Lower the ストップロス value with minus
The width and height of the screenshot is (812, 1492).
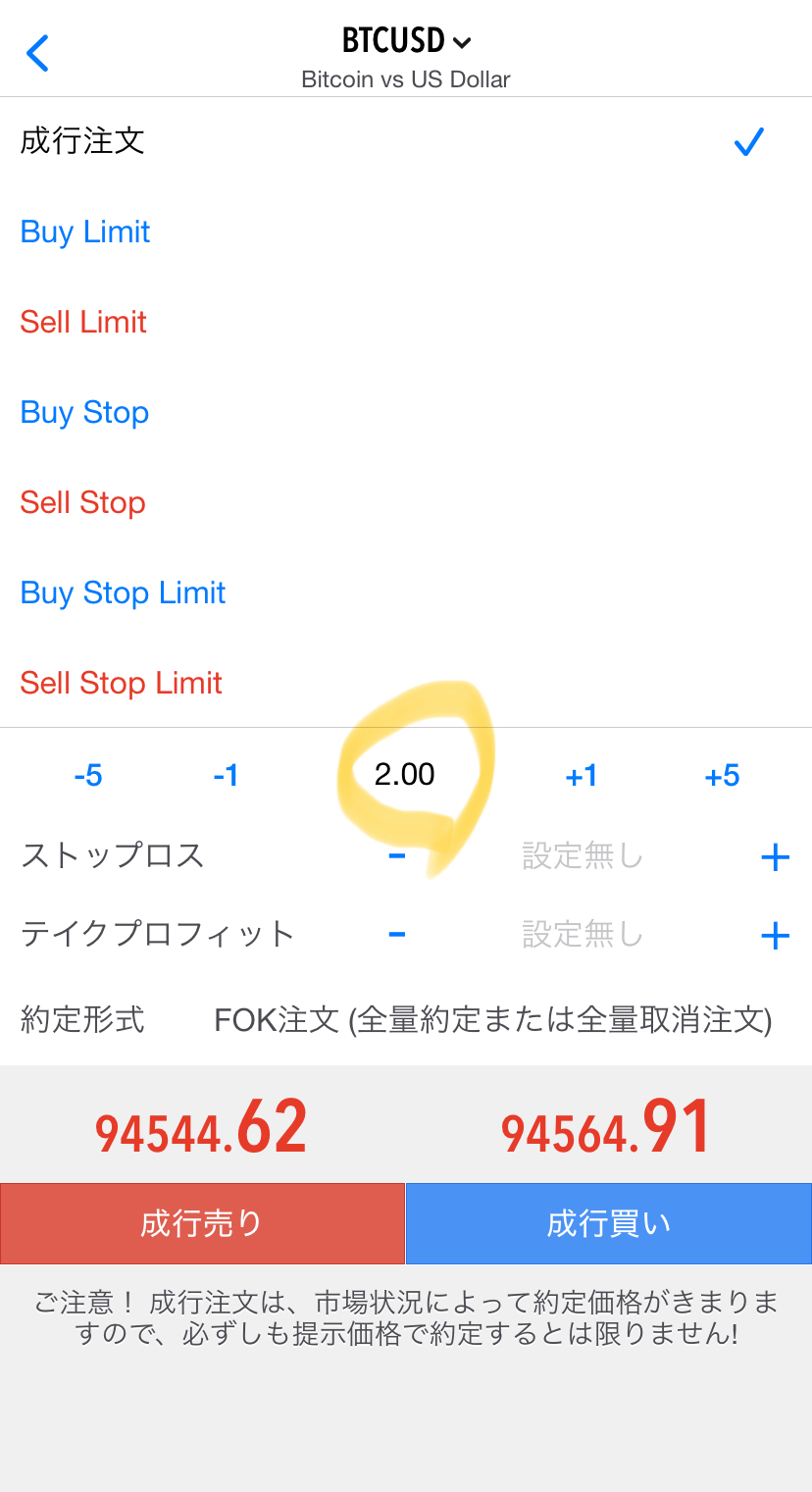click(397, 855)
